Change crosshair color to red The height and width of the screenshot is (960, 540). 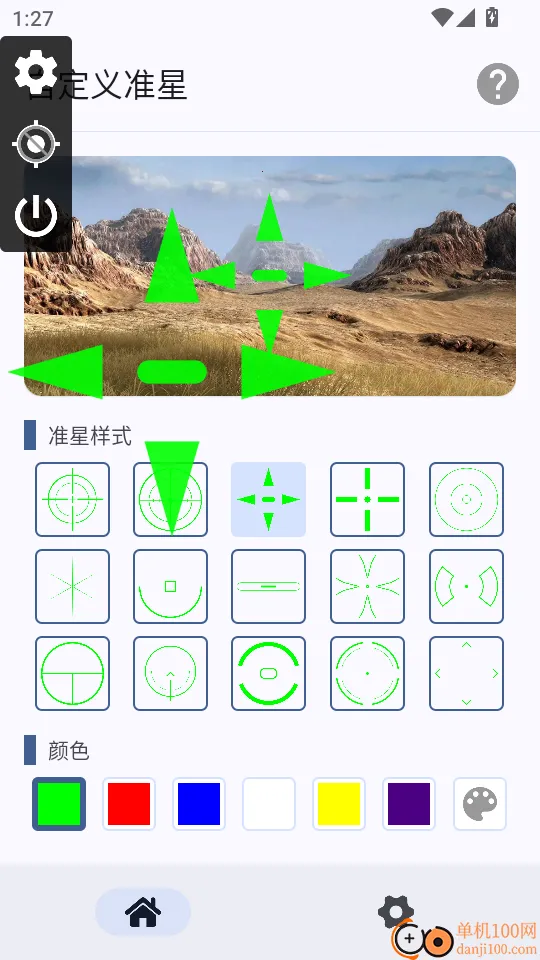tap(129, 804)
